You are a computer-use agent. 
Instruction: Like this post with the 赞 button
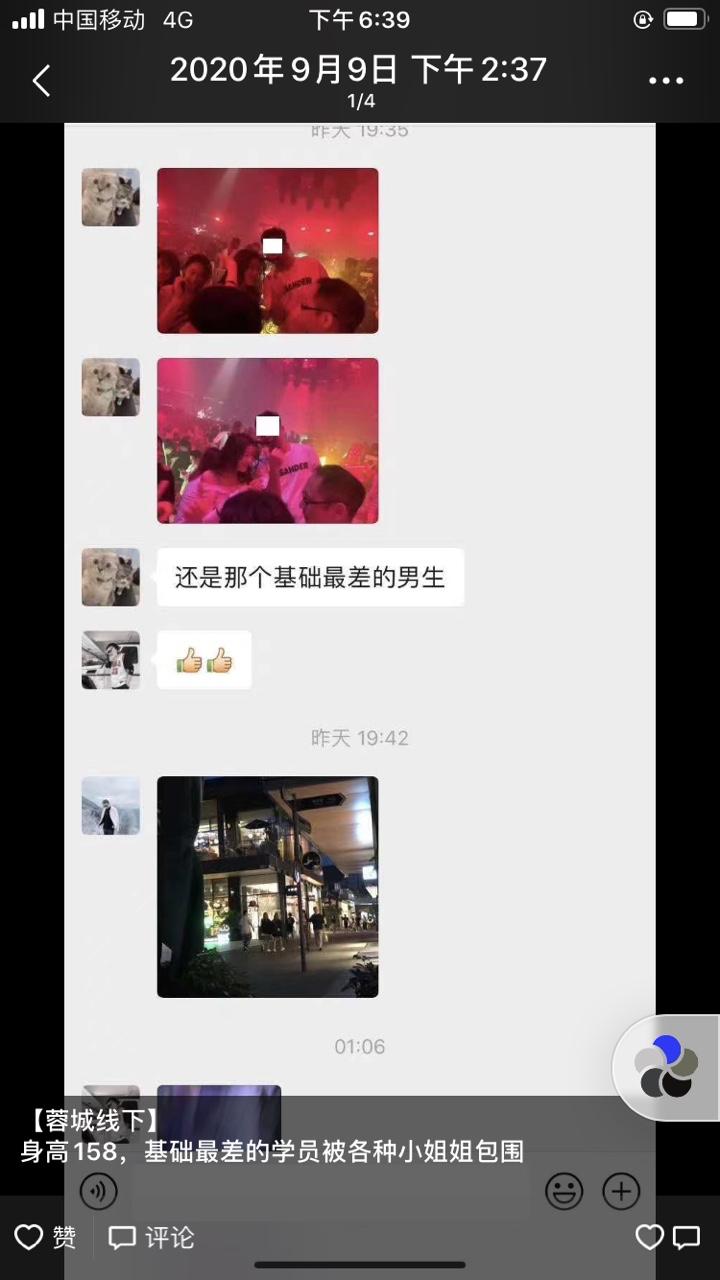point(45,1238)
